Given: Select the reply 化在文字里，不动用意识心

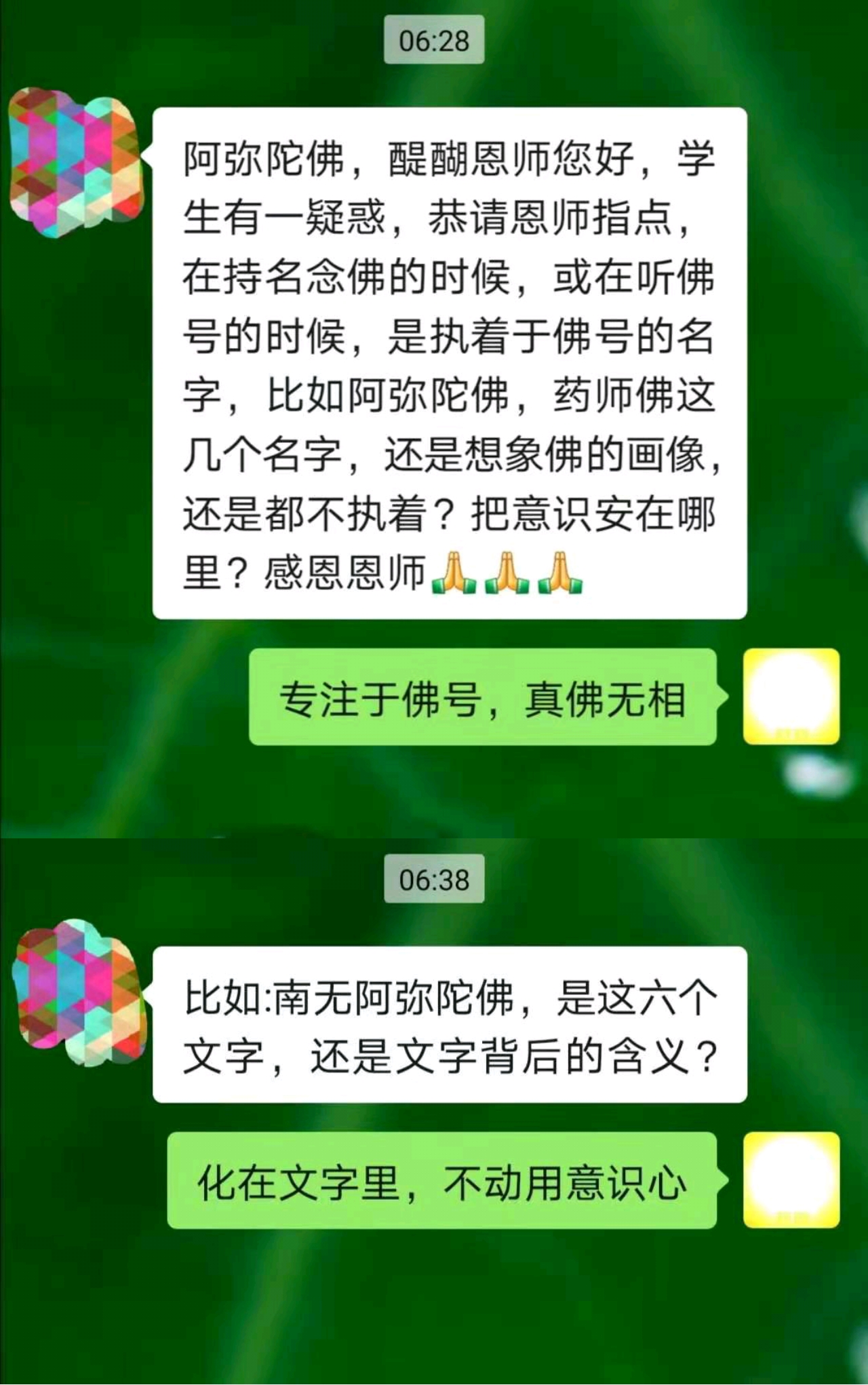Looking at the screenshot, I should [x=448, y=1180].
